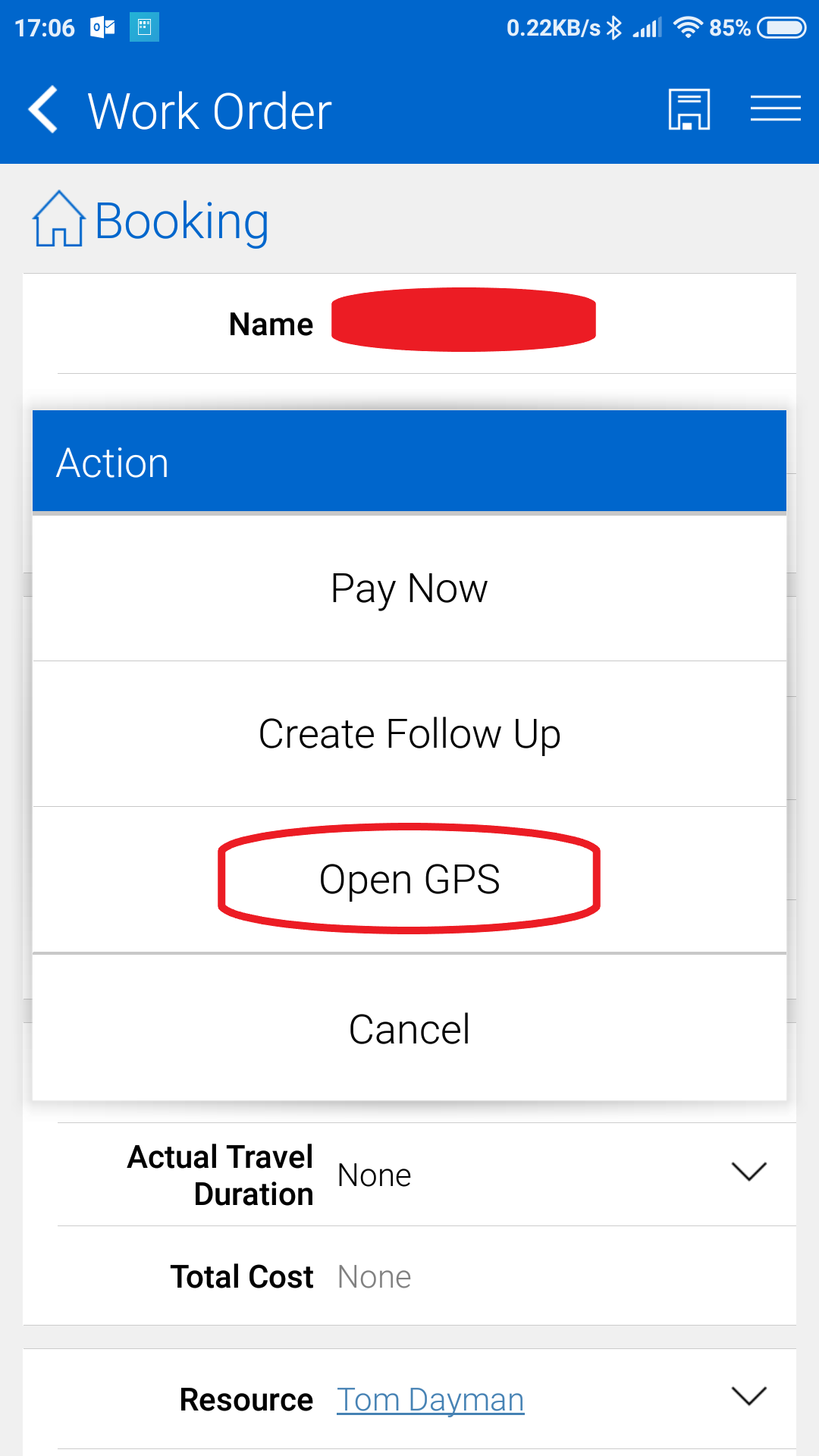Cancel the Action dialog

click(409, 1029)
